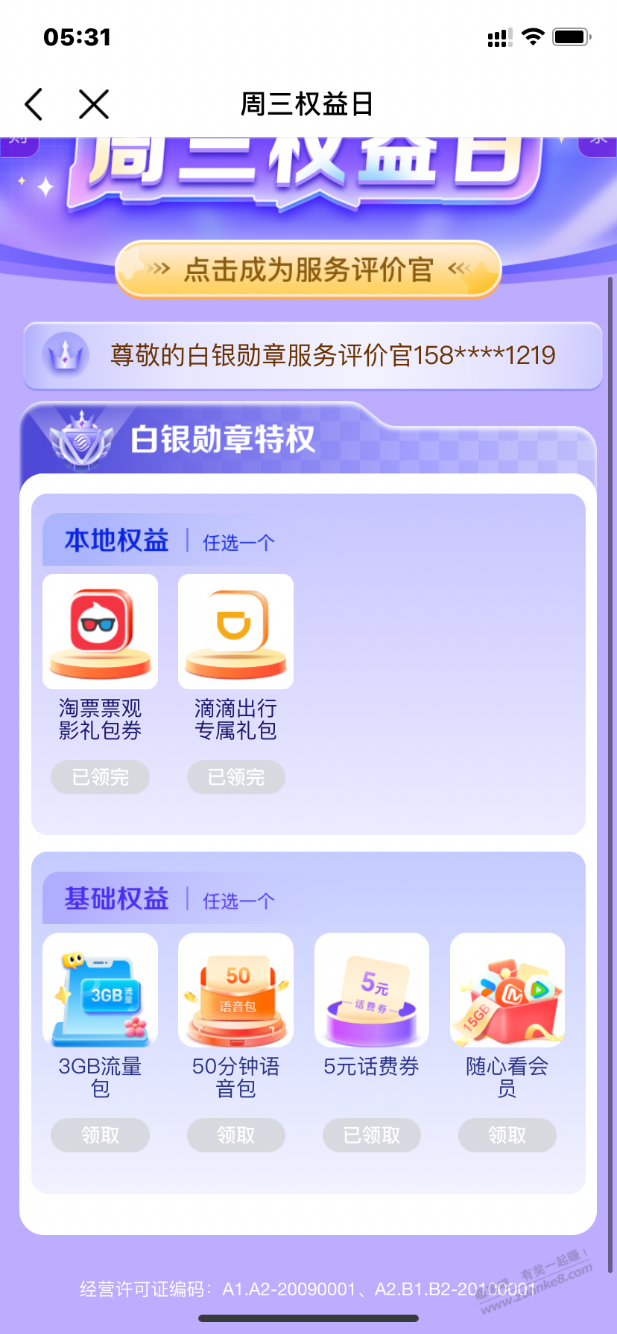The image size is (617, 1334).
Task: Go back using the arrow icon
Action: pyautogui.click(x=34, y=104)
